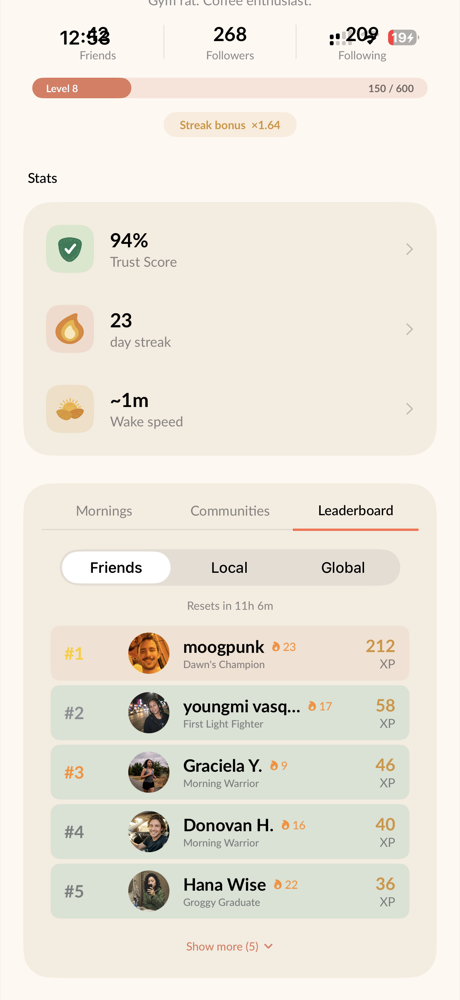View Graciela Y.'s leaderboard entry
460x1000 pixels.
(230, 772)
